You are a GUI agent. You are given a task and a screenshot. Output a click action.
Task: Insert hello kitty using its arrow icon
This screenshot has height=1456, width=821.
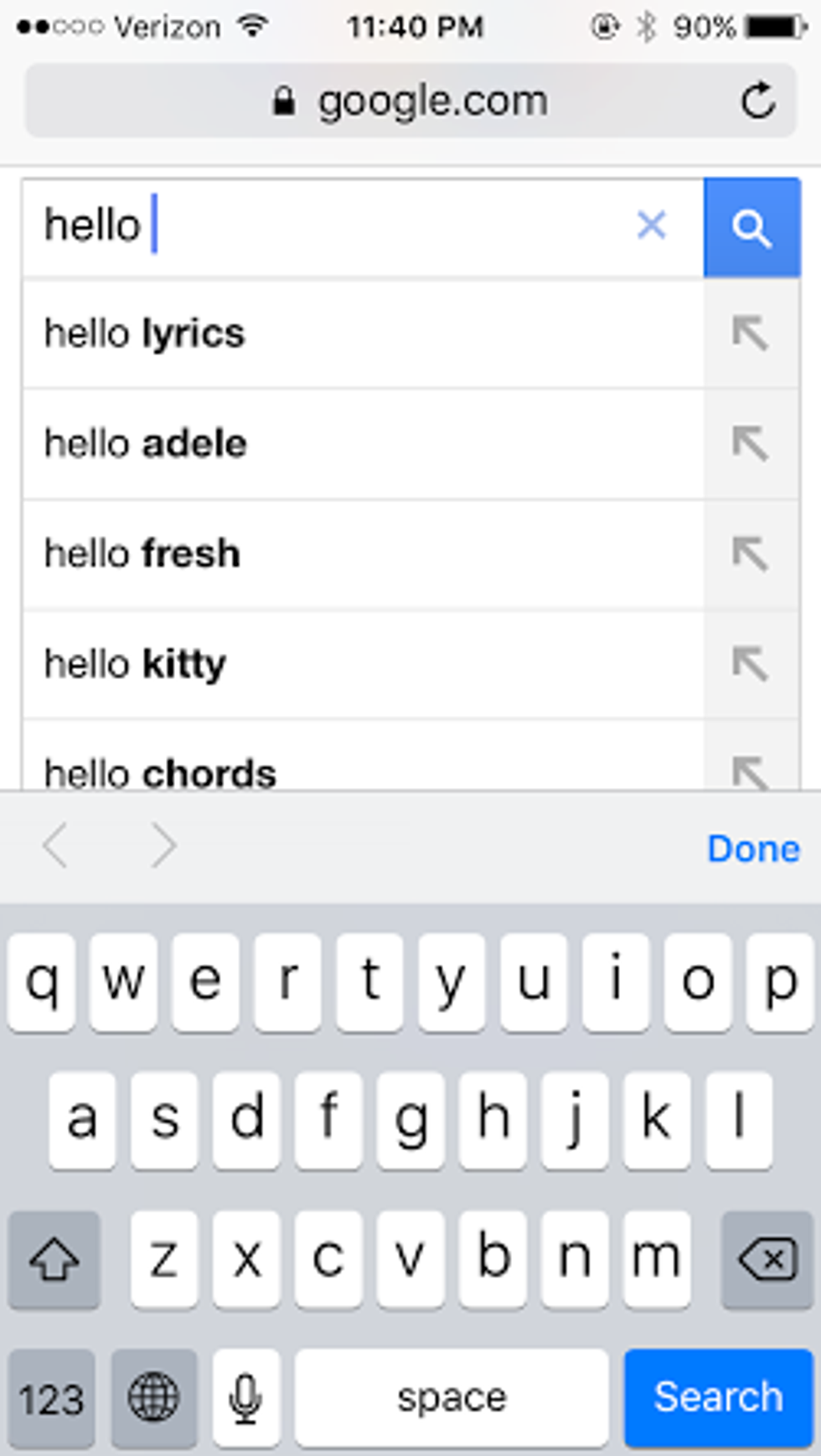click(750, 664)
